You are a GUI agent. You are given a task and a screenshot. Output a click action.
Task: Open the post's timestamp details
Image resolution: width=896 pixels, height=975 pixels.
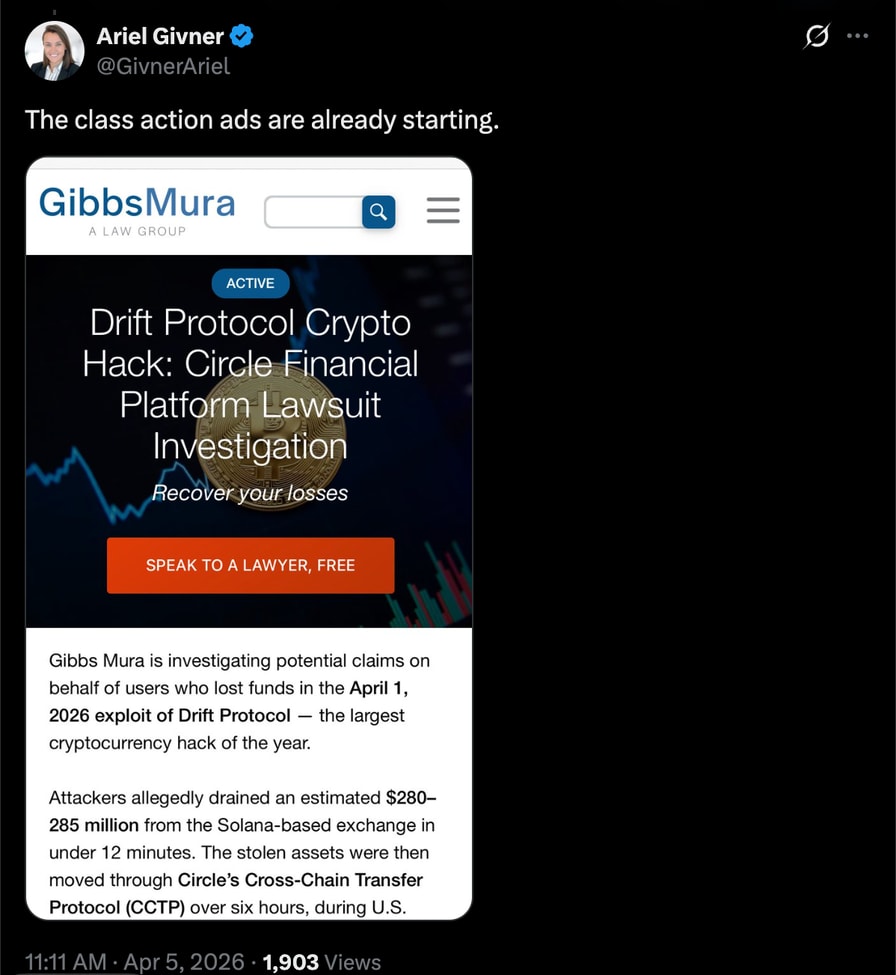tap(134, 961)
